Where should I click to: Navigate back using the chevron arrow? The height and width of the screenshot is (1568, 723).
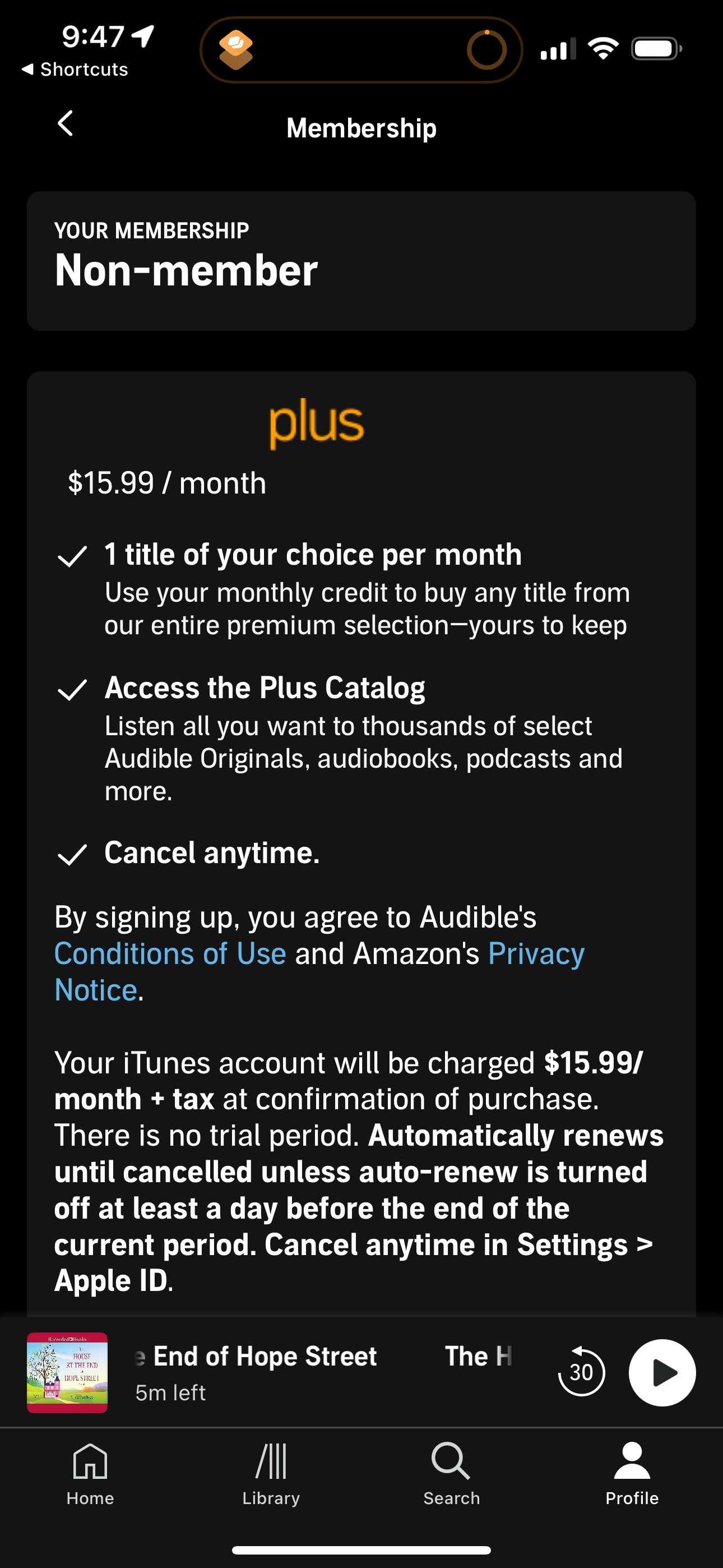coord(65,123)
